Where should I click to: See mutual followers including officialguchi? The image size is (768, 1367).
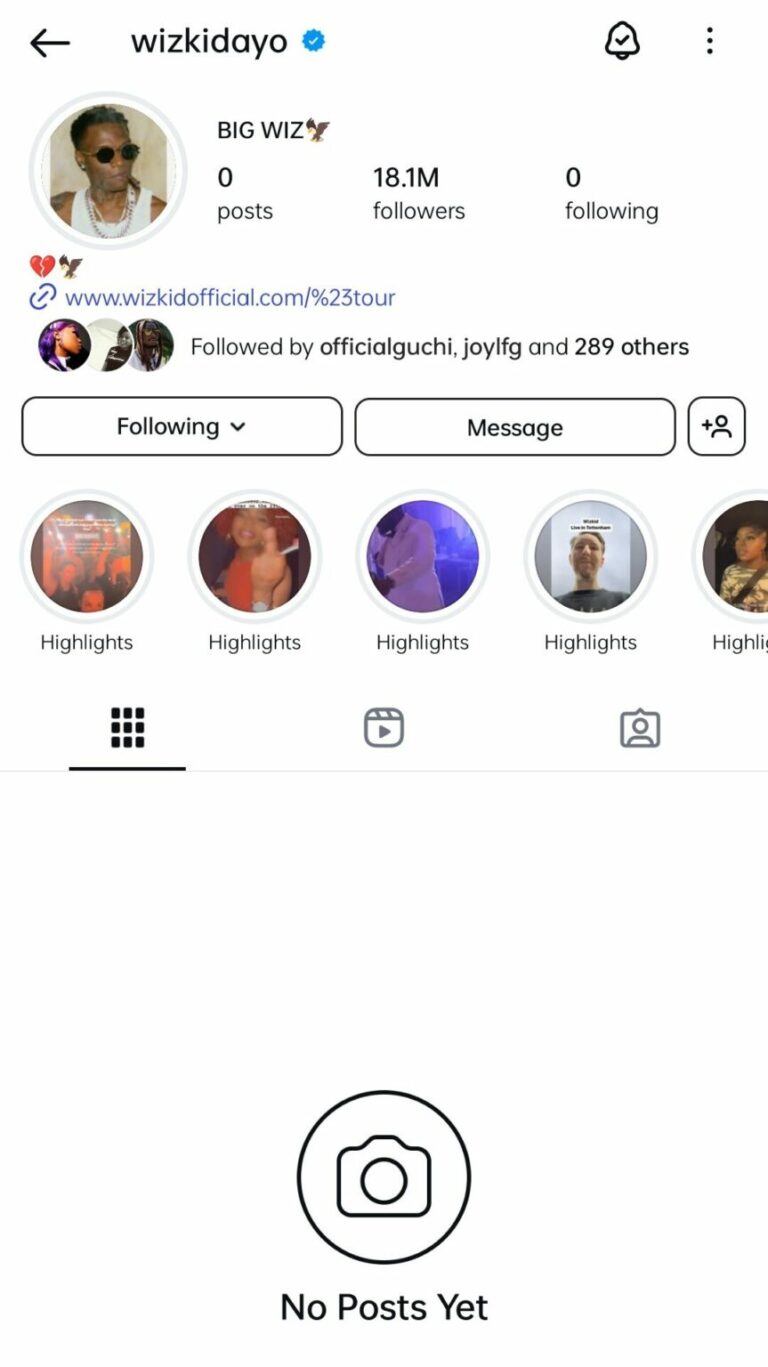[x=439, y=347]
